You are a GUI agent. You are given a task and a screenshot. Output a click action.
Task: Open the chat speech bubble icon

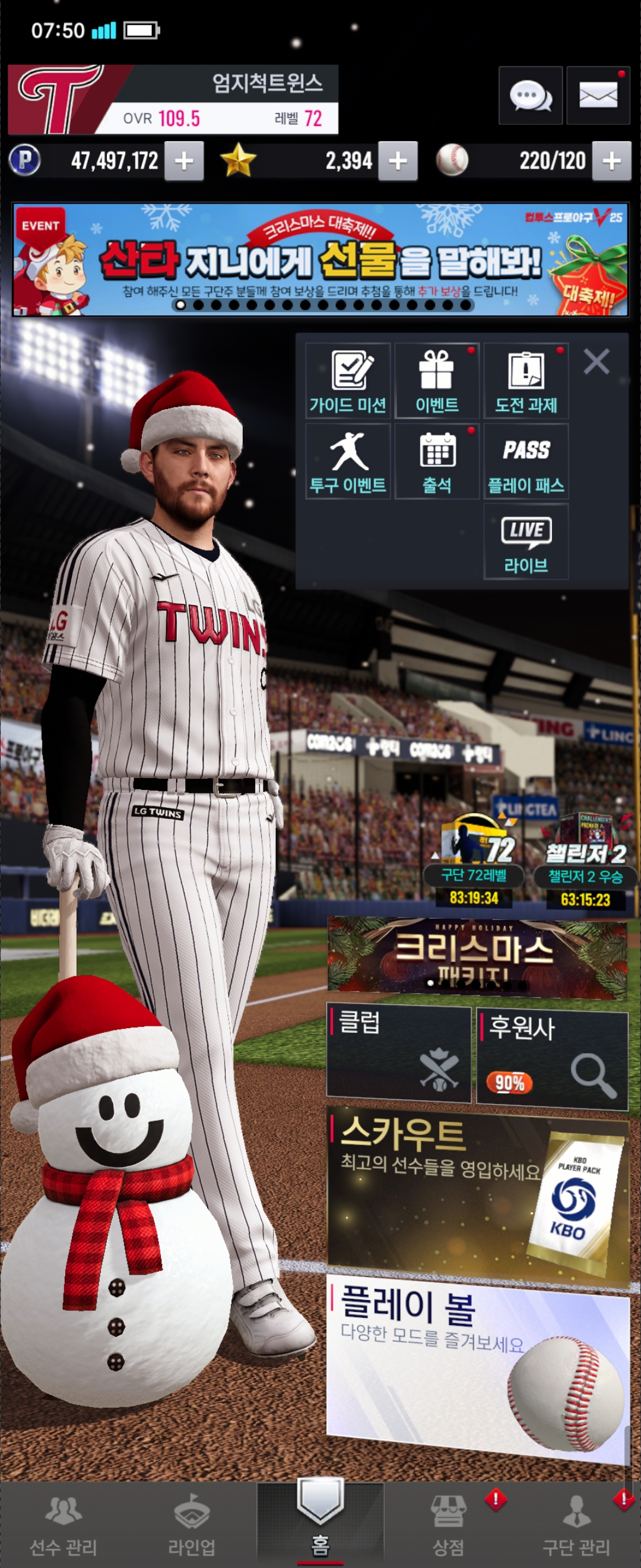tap(531, 96)
